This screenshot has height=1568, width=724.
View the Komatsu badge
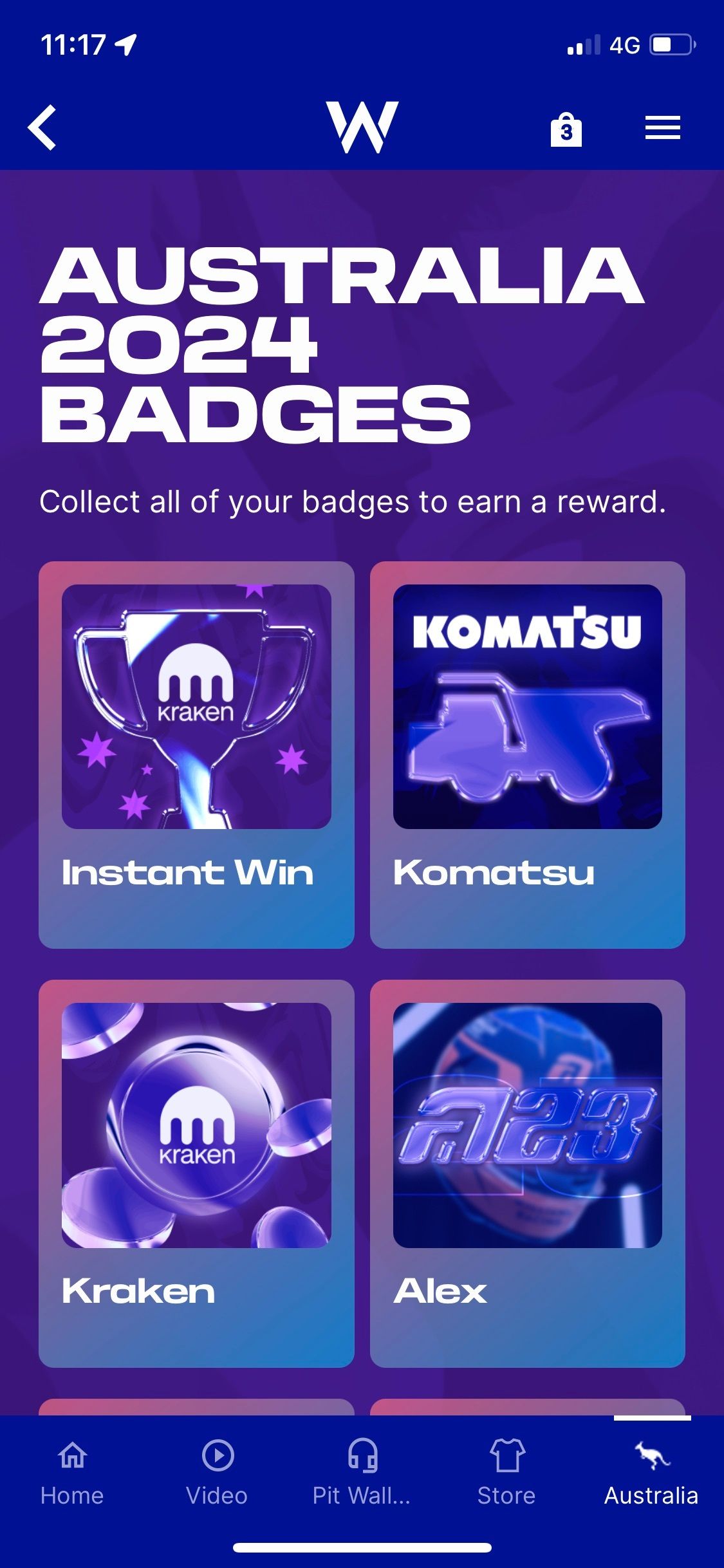click(527, 754)
